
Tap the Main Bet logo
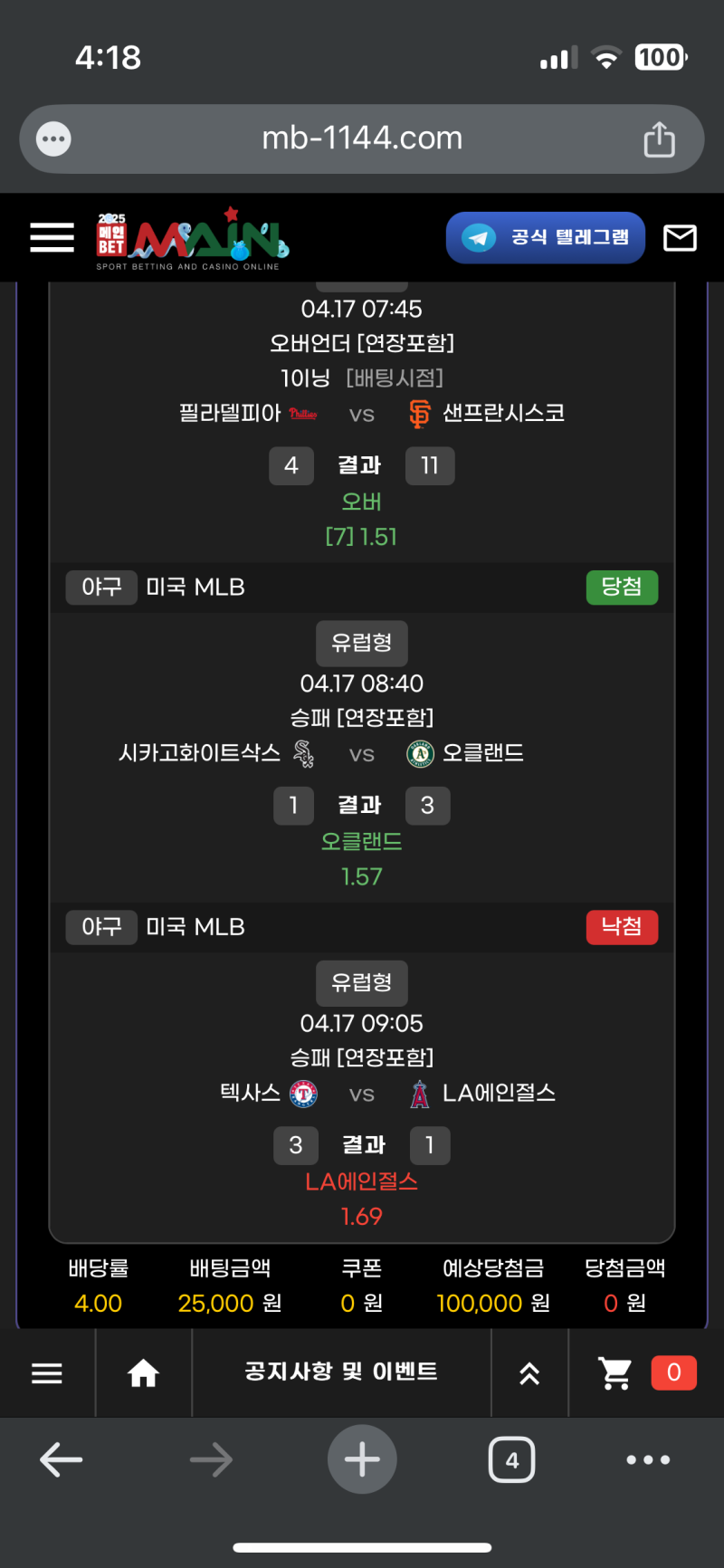(192, 240)
